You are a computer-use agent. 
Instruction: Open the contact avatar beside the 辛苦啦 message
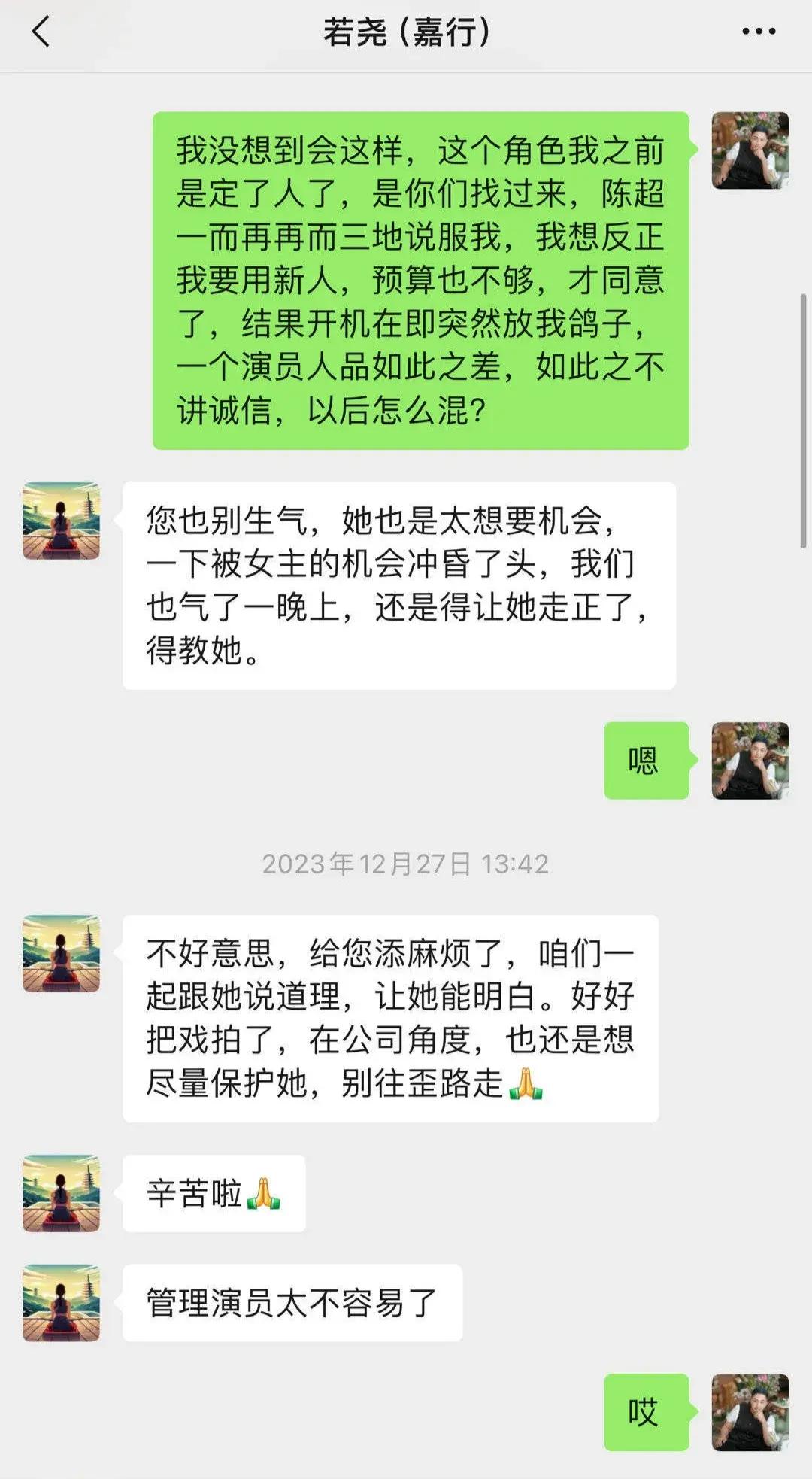pos(61,1193)
